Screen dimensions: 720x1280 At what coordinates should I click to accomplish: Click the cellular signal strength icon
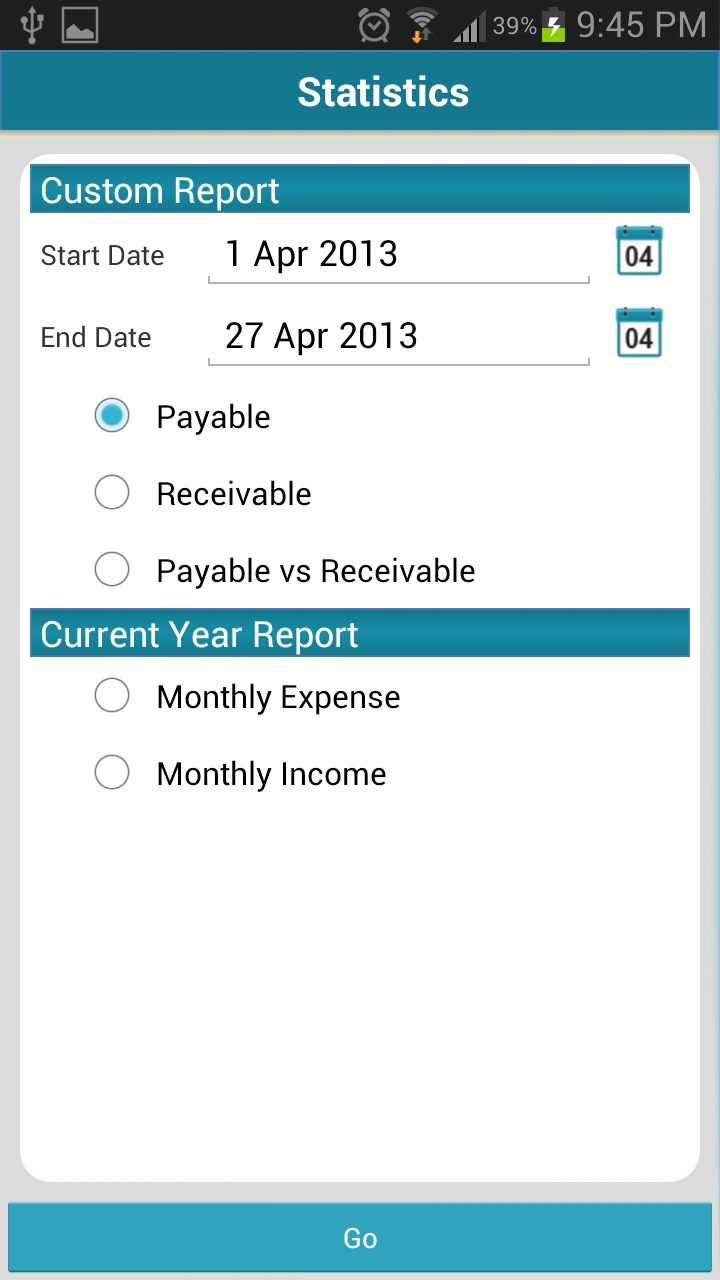click(466, 24)
